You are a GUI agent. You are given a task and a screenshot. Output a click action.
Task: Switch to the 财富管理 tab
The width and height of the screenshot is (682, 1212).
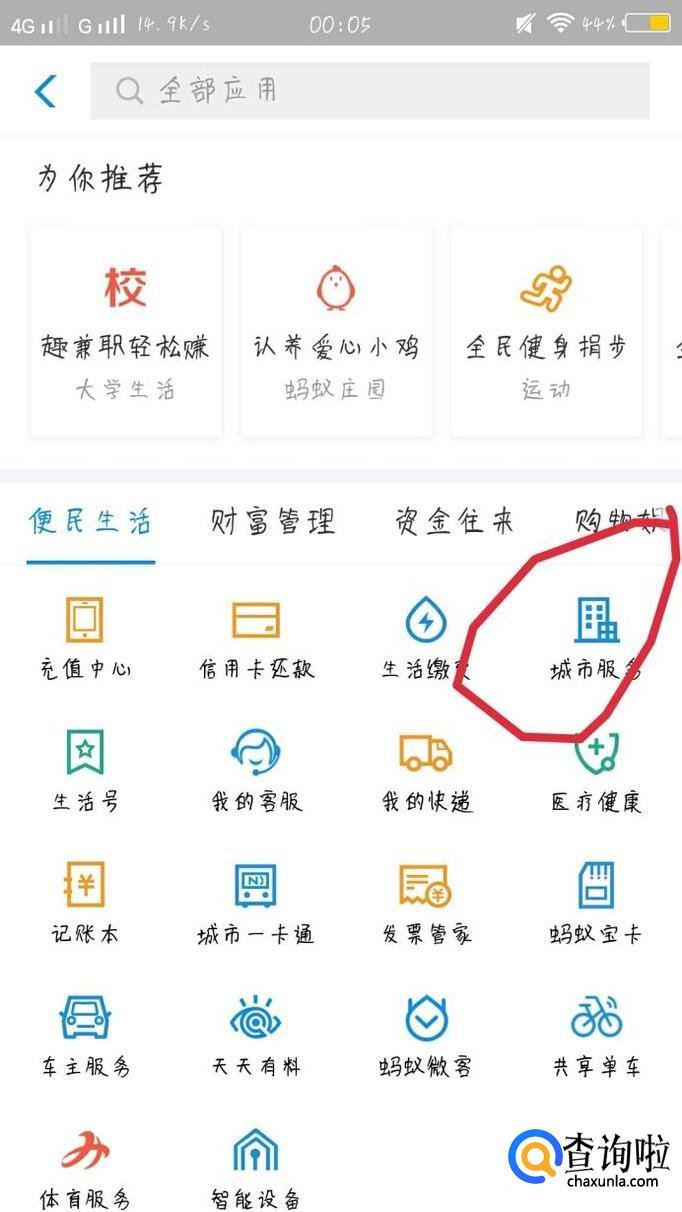tap(272, 521)
